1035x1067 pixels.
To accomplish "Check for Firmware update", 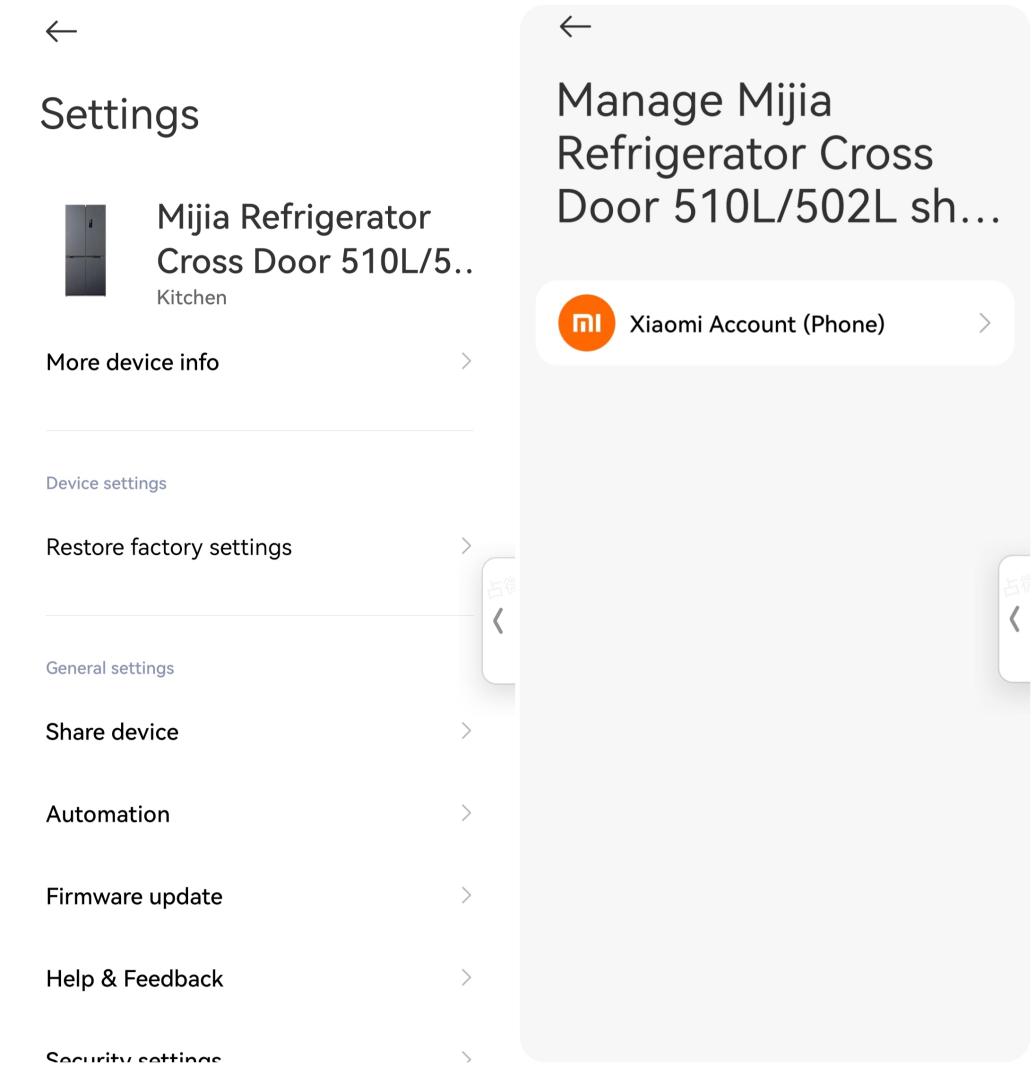I will click(258, 896).
